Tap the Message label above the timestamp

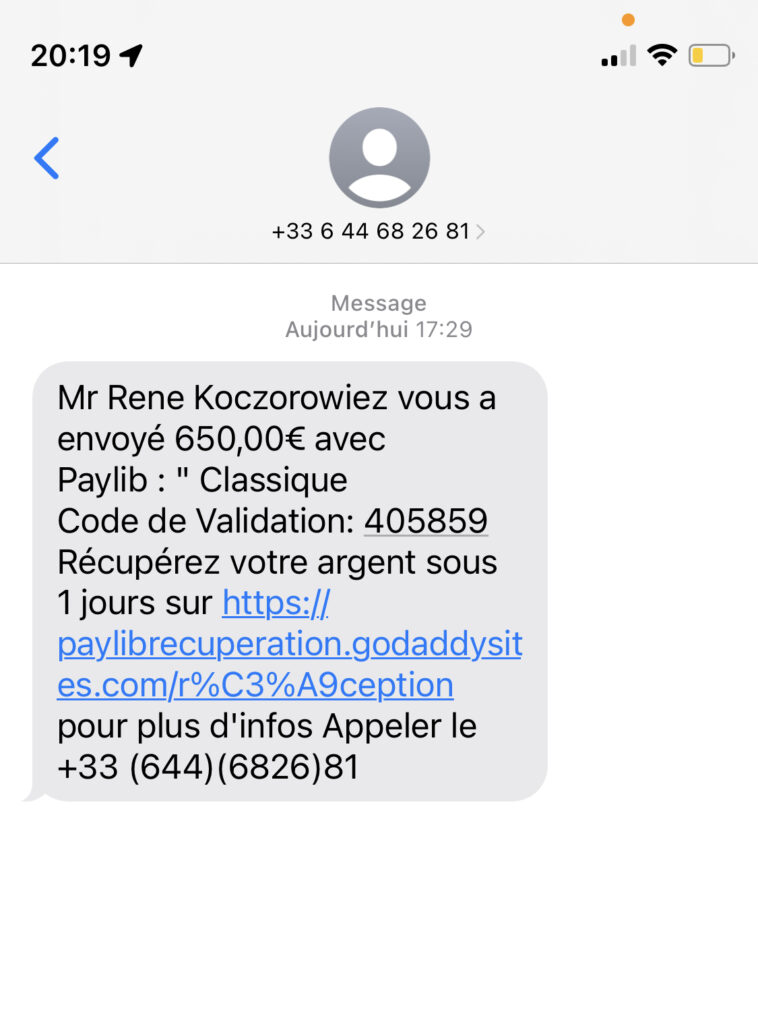pos(378,303)
